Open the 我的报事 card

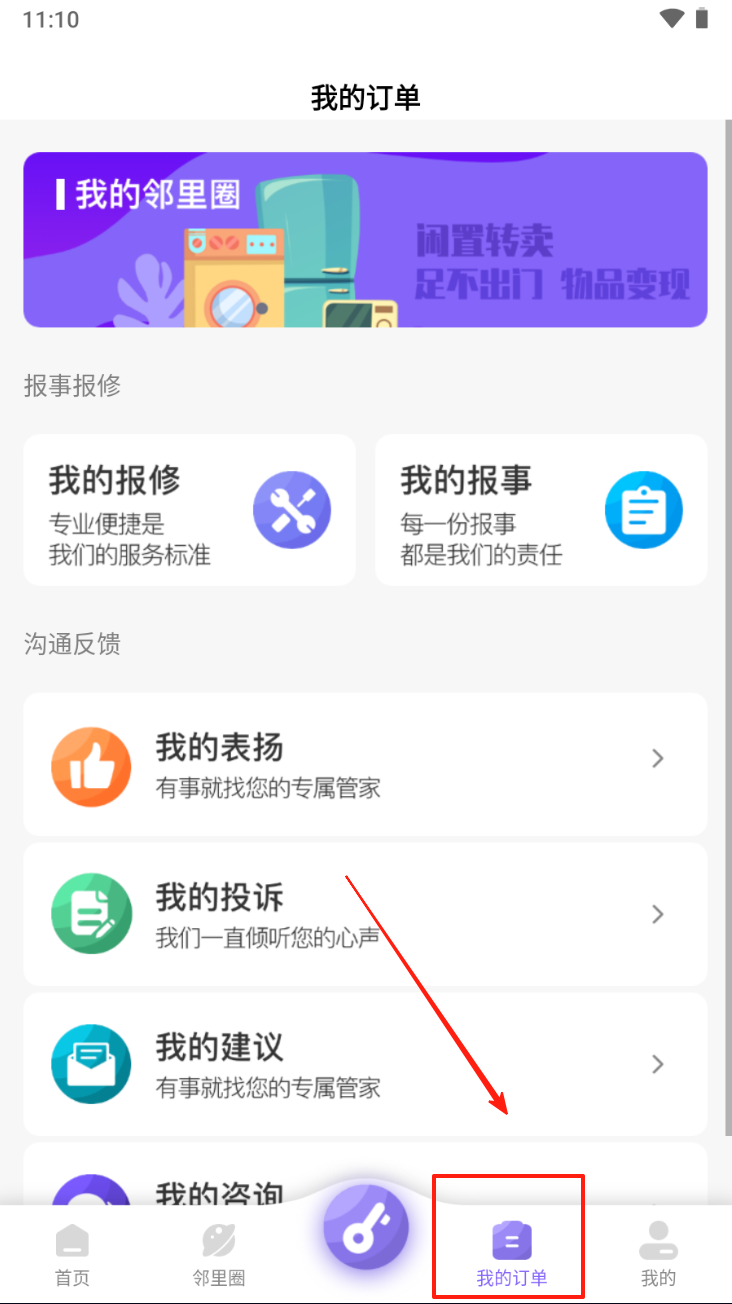(541, 510)
